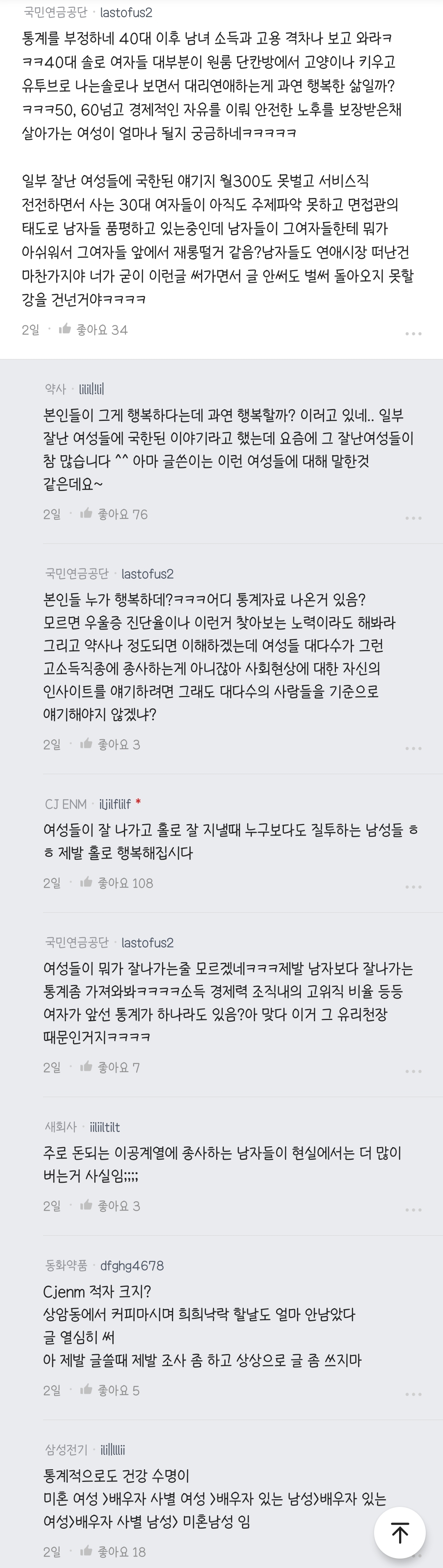
Task: Open dfghg4678 user profile
Action: pos(132,1266)
